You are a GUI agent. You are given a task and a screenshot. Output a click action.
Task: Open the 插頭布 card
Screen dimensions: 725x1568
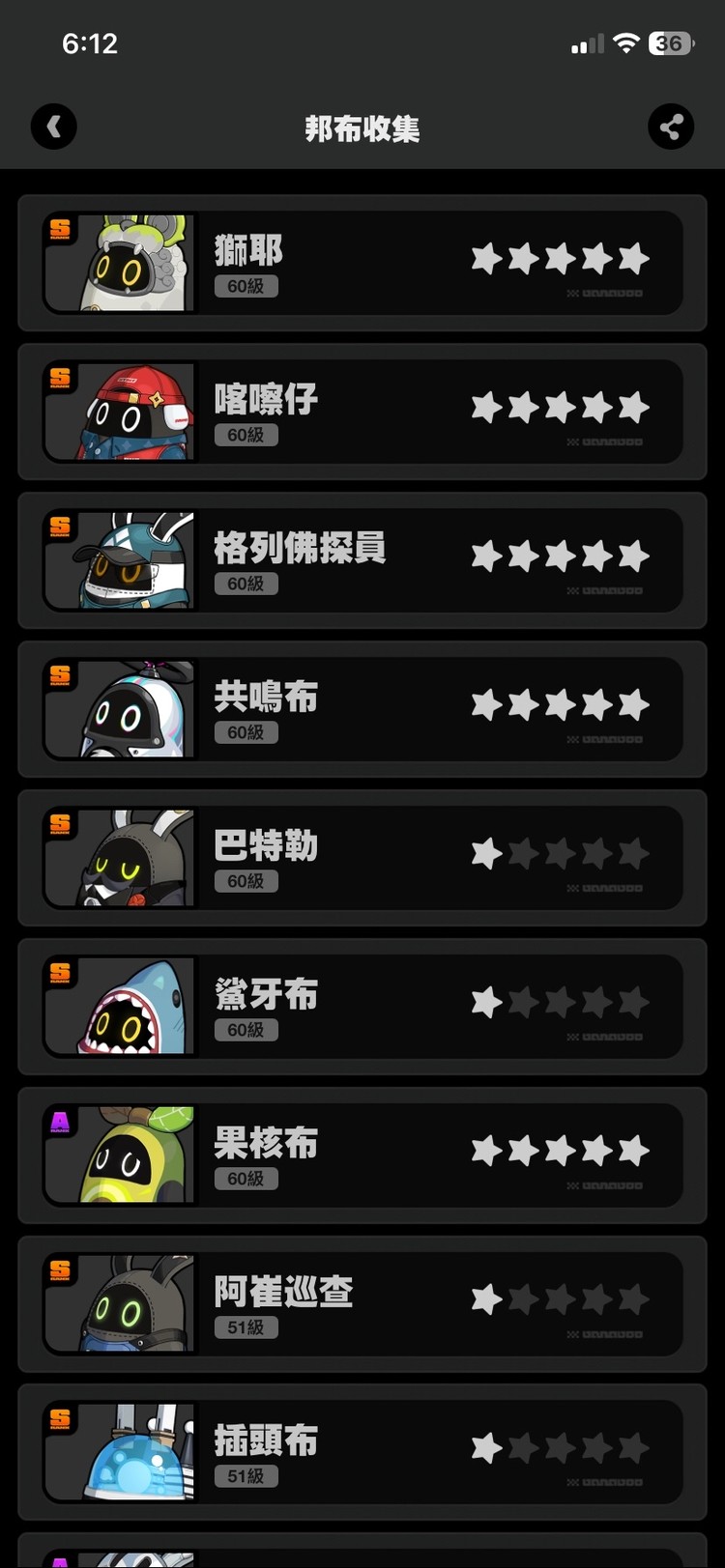[x=362, y=1453]
